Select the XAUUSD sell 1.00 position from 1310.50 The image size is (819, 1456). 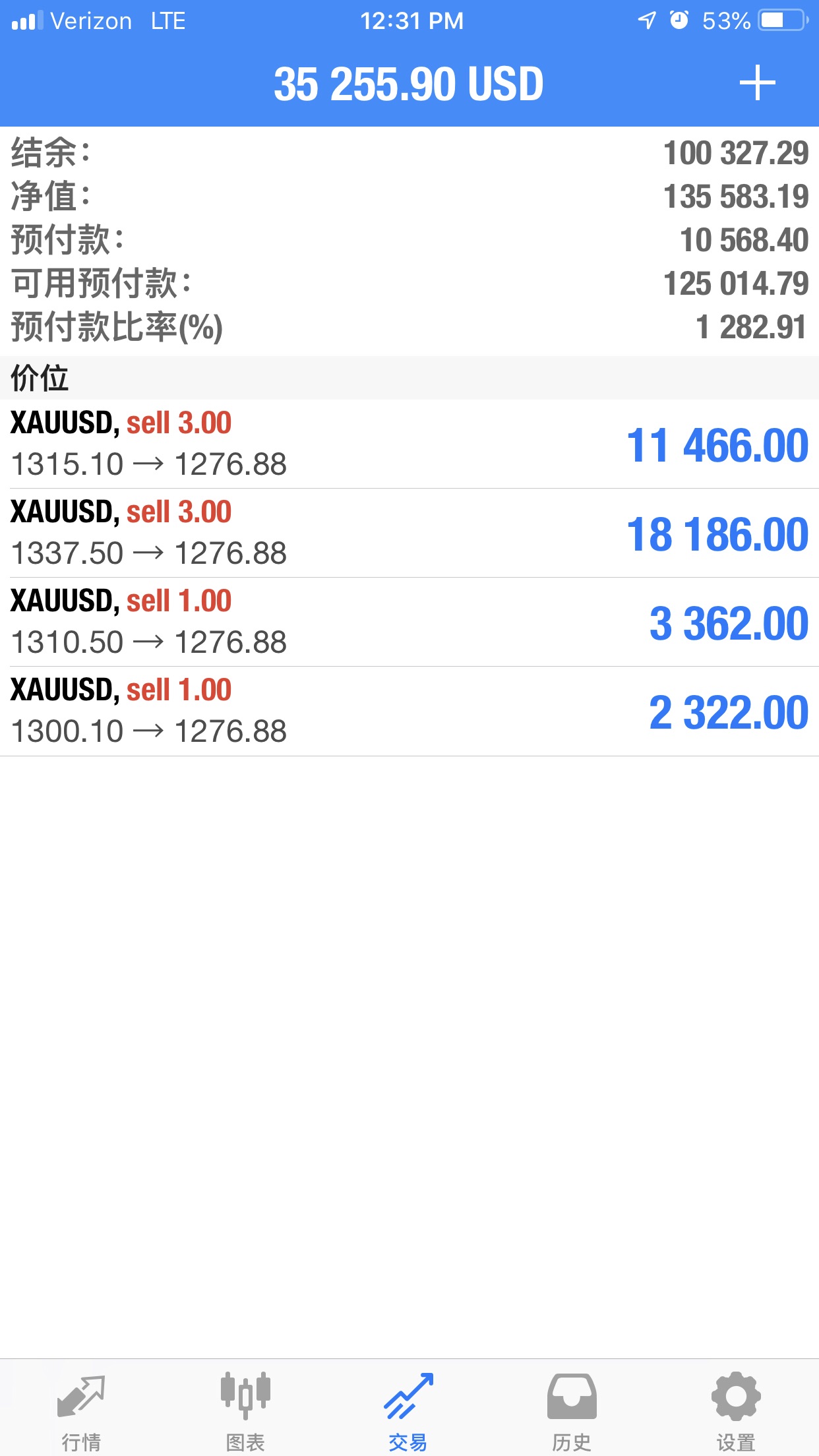pyautogui.click(x=409, y=622)
